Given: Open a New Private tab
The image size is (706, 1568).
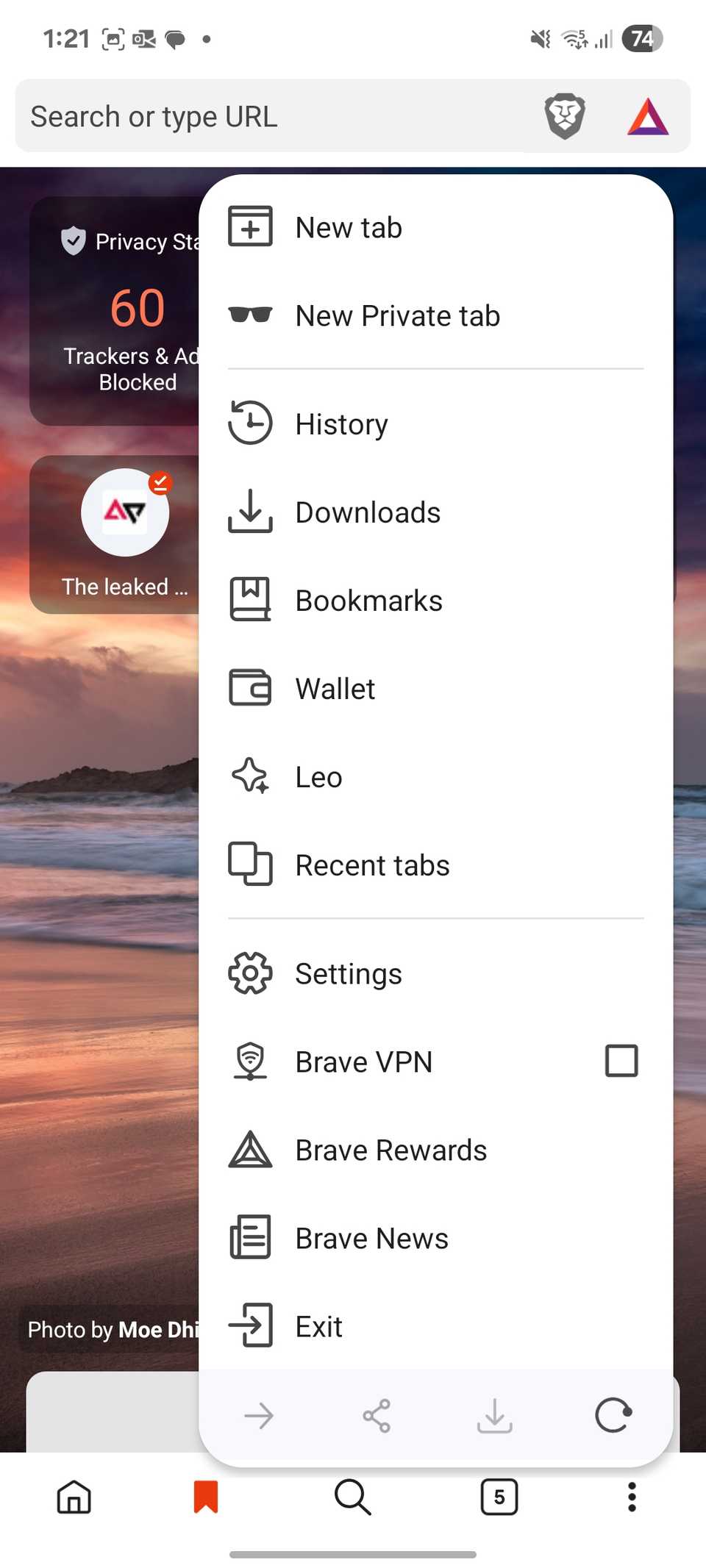Looking at the screenshot, I should pos(397,315).
